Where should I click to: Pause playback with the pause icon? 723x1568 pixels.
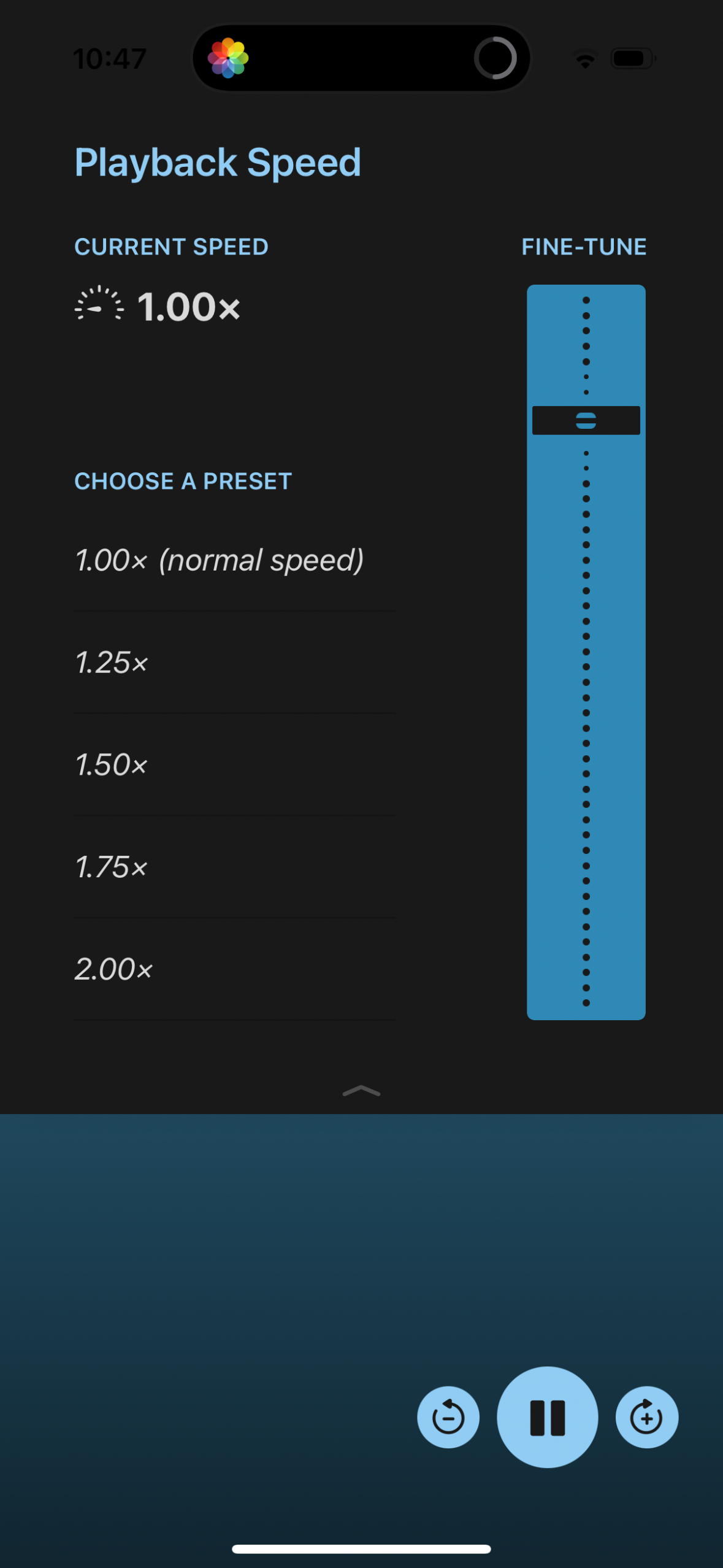[x=548, y=1417]
